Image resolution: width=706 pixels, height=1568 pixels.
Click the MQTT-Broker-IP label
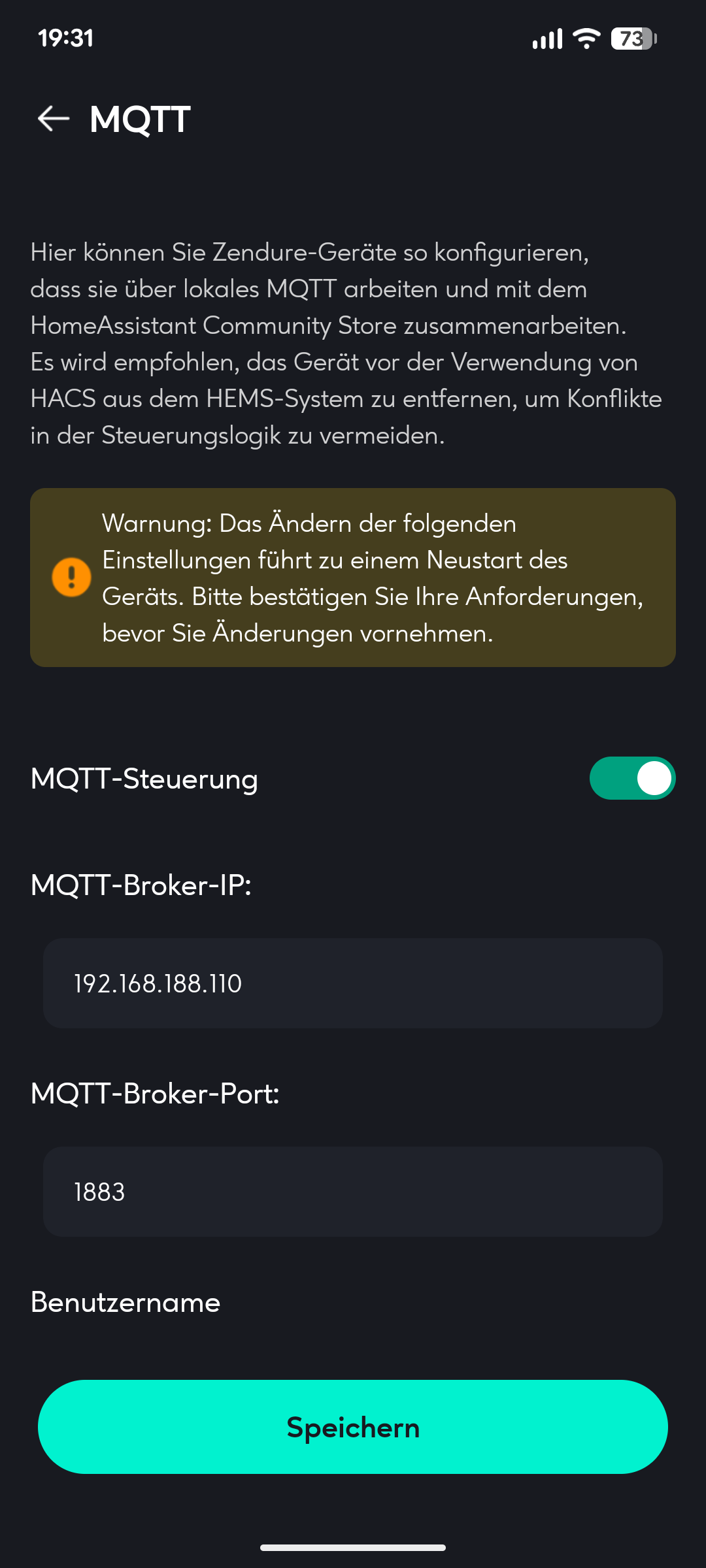143,885
